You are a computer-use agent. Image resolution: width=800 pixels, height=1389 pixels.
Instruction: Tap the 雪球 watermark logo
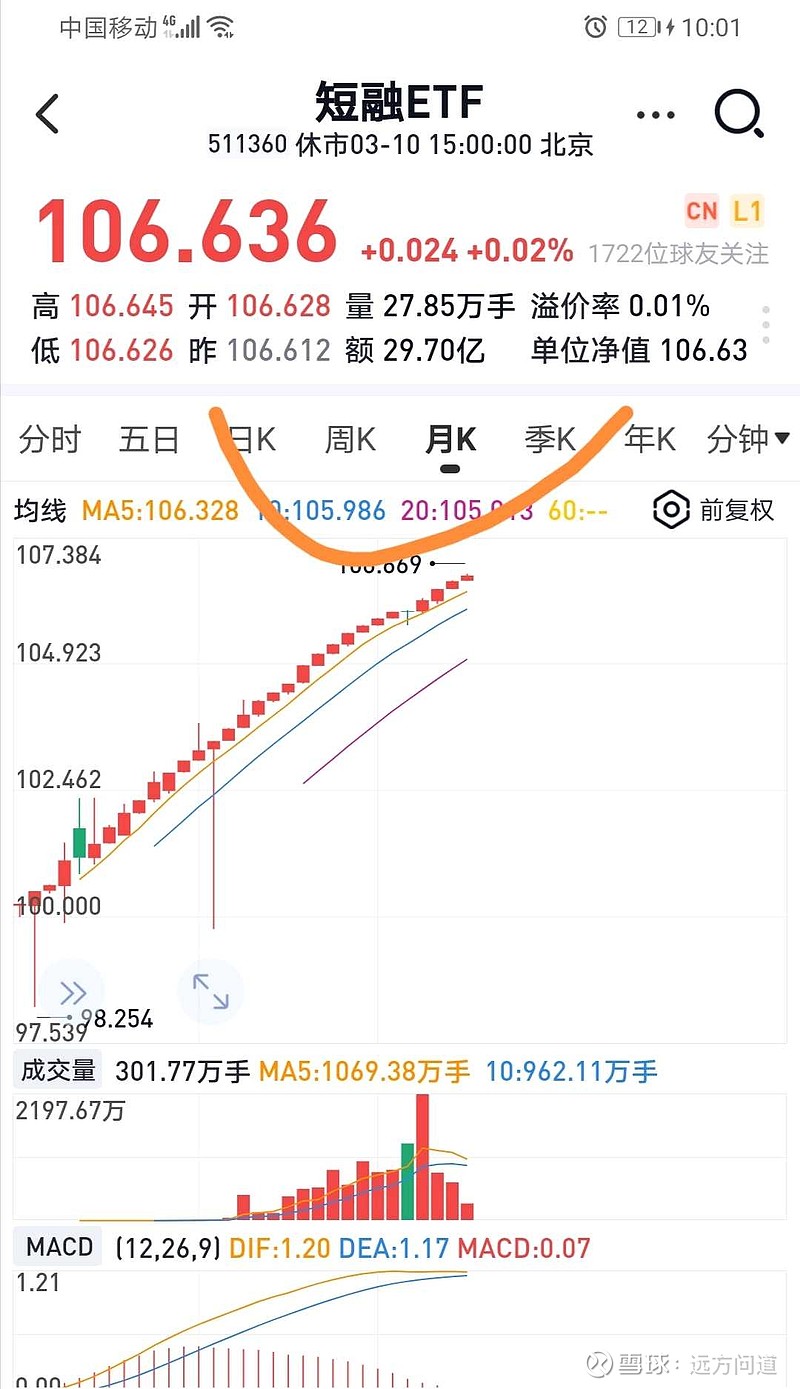point(598,1362)
